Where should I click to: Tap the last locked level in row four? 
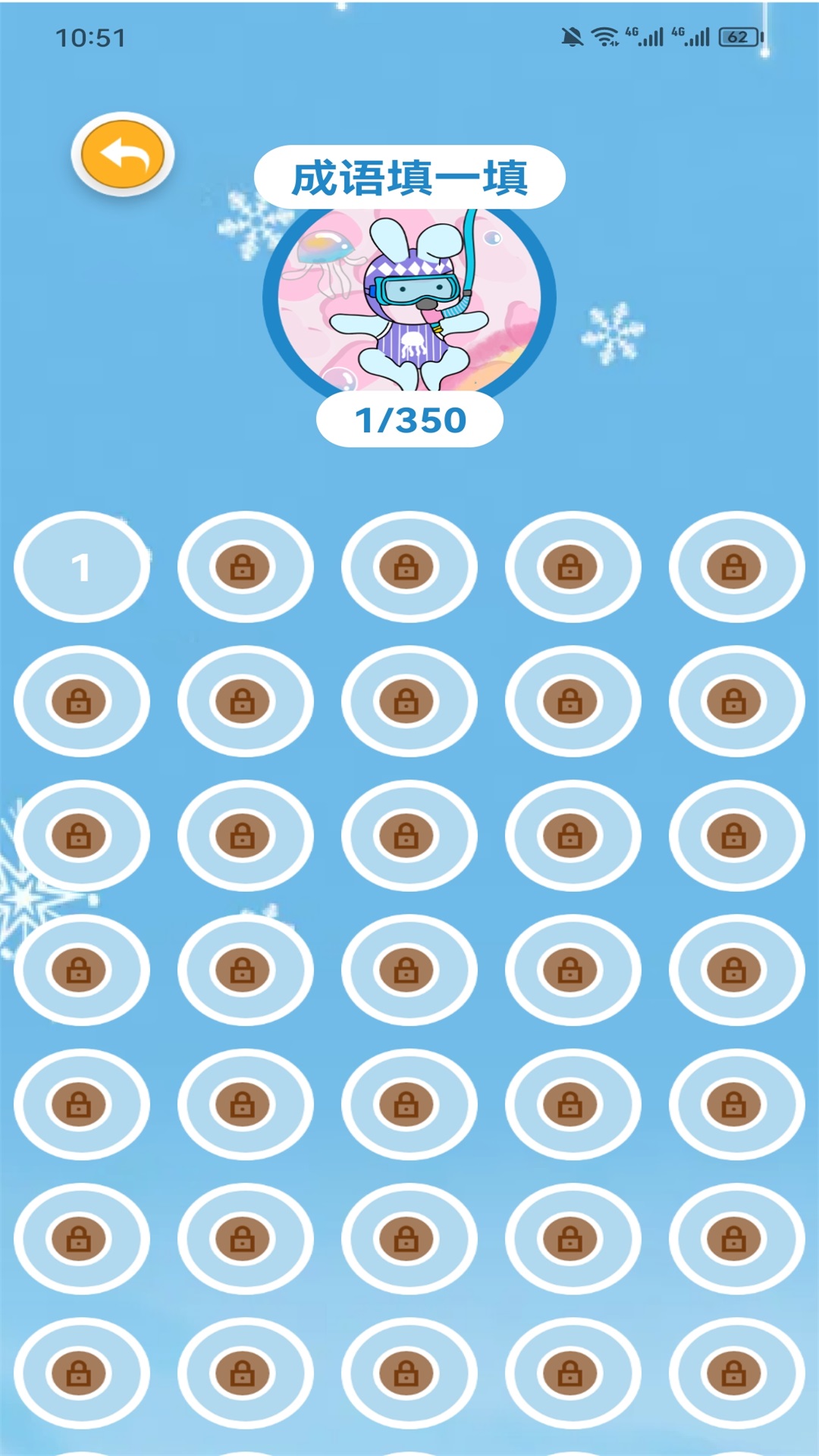(733, 971)
